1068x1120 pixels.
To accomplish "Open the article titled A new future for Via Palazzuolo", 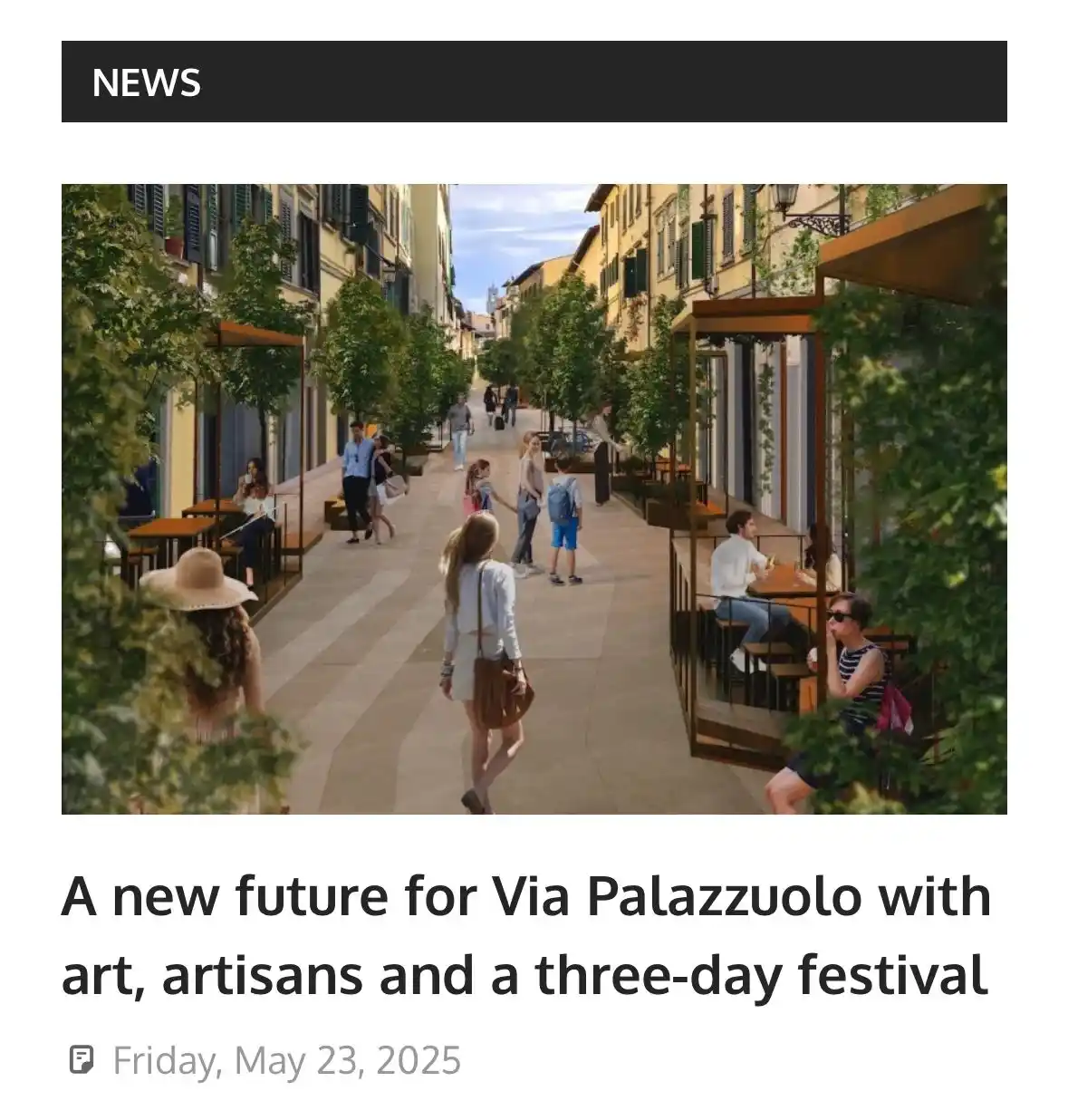I will (x=525, y=935).
